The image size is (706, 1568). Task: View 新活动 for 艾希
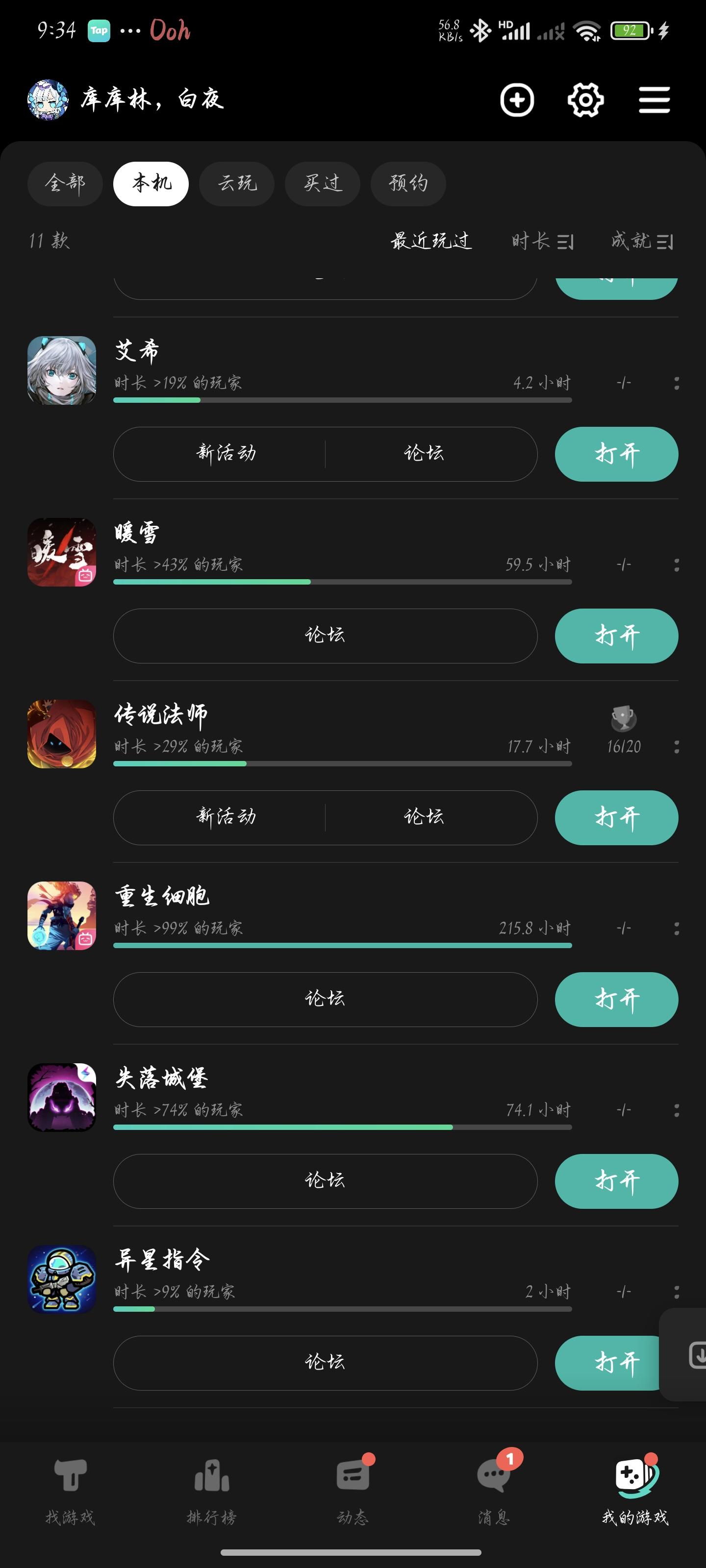pos(226,454)
